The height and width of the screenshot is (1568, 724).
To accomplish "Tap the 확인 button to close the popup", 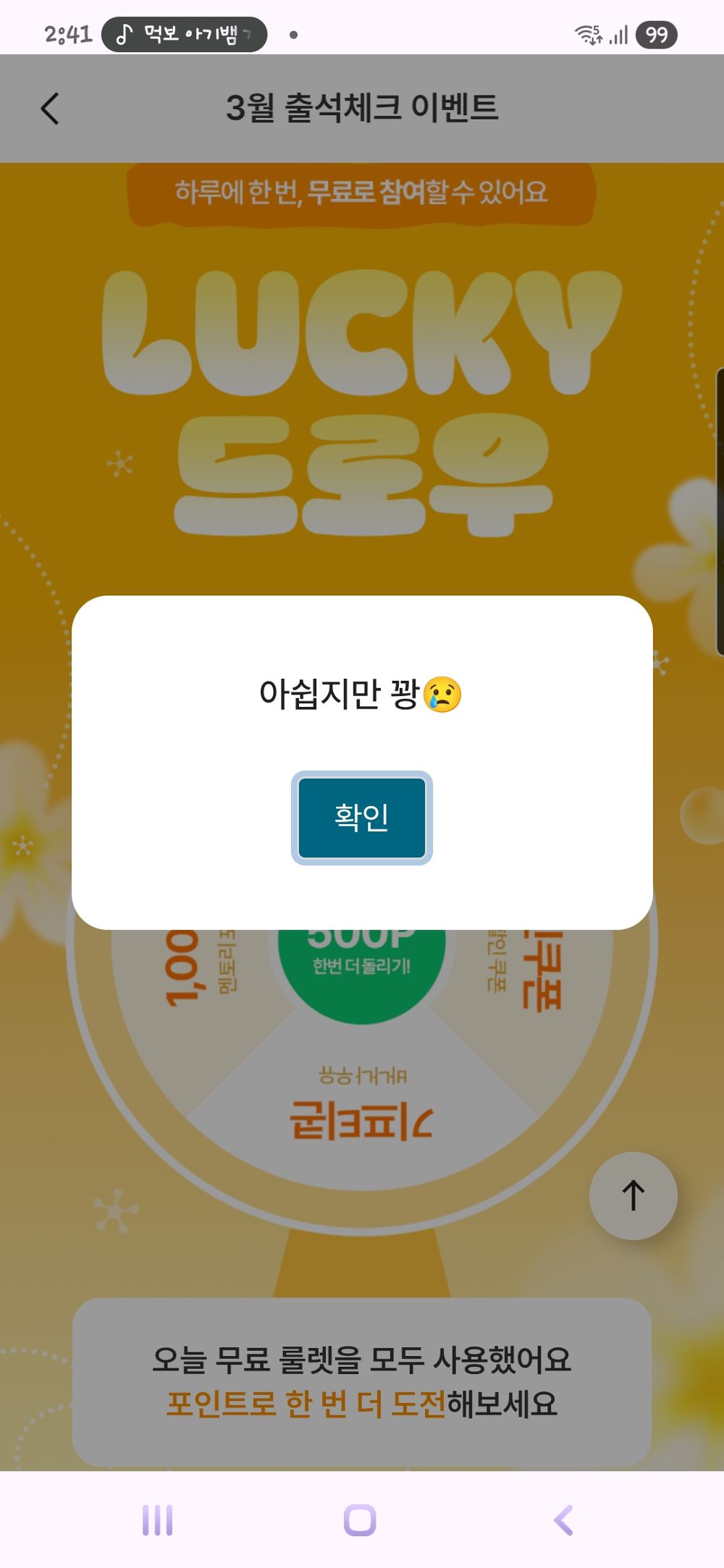I will click(x=361, y=816).
